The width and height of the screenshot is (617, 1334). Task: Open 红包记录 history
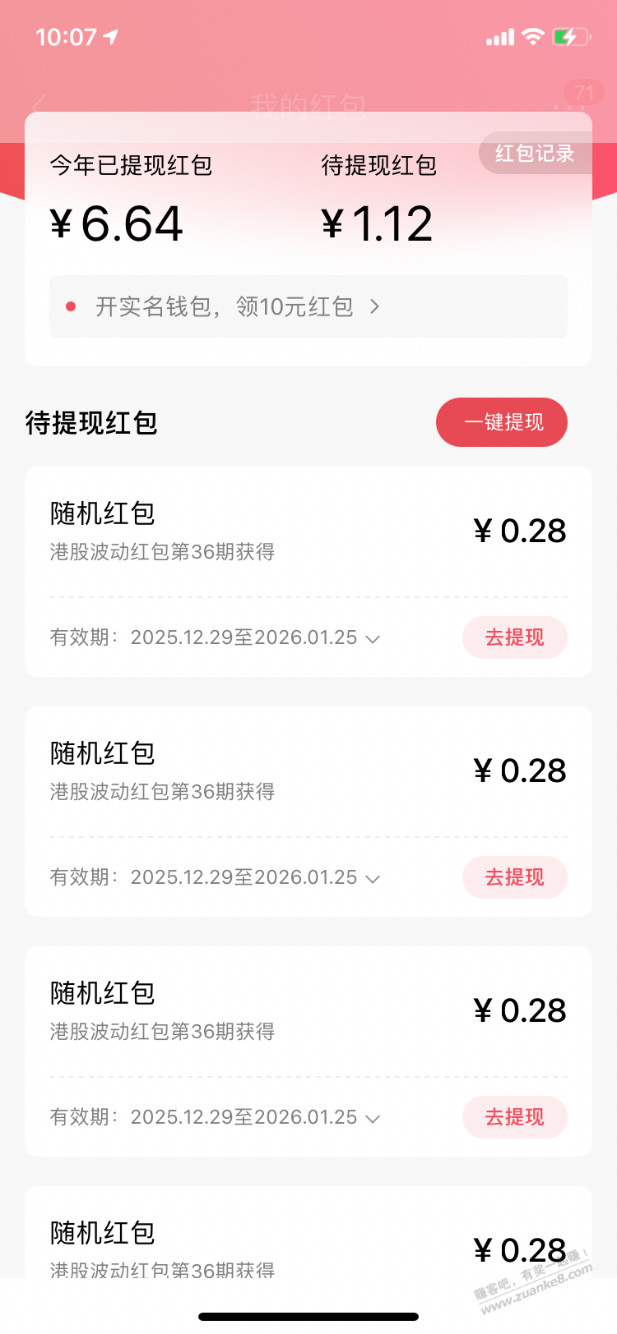(x=535, y=154)
